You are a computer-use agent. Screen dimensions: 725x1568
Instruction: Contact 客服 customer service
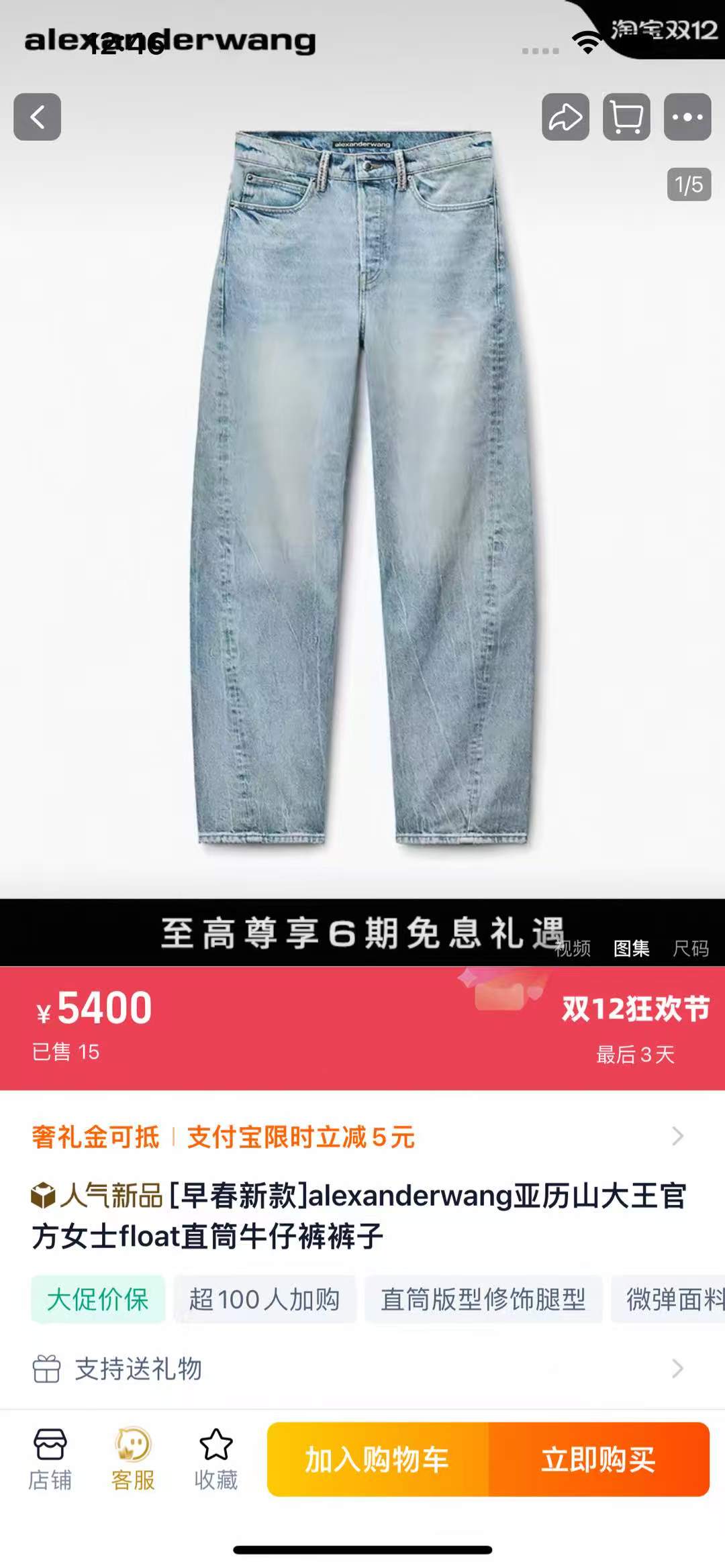(x=133, y=1459)
